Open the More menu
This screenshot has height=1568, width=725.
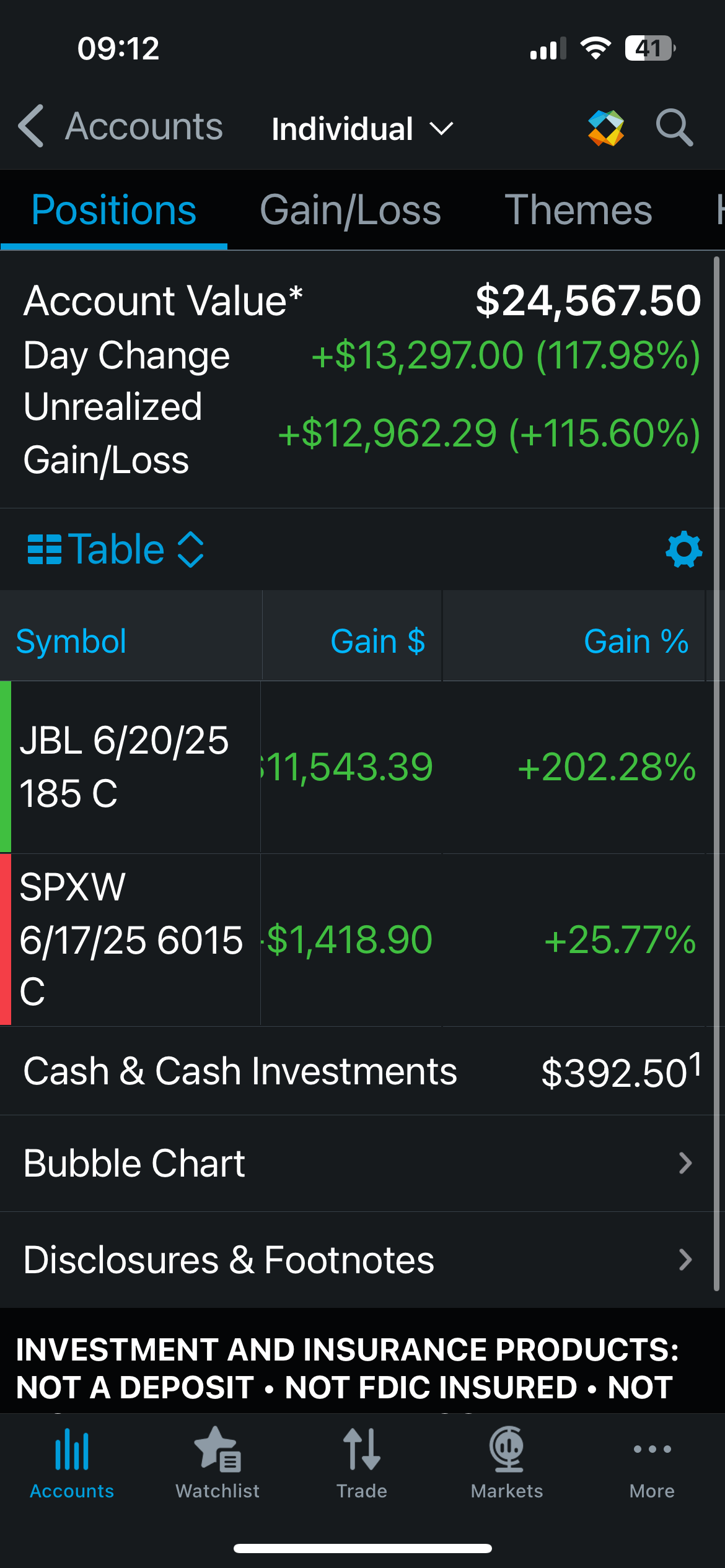coord(652,1463)
